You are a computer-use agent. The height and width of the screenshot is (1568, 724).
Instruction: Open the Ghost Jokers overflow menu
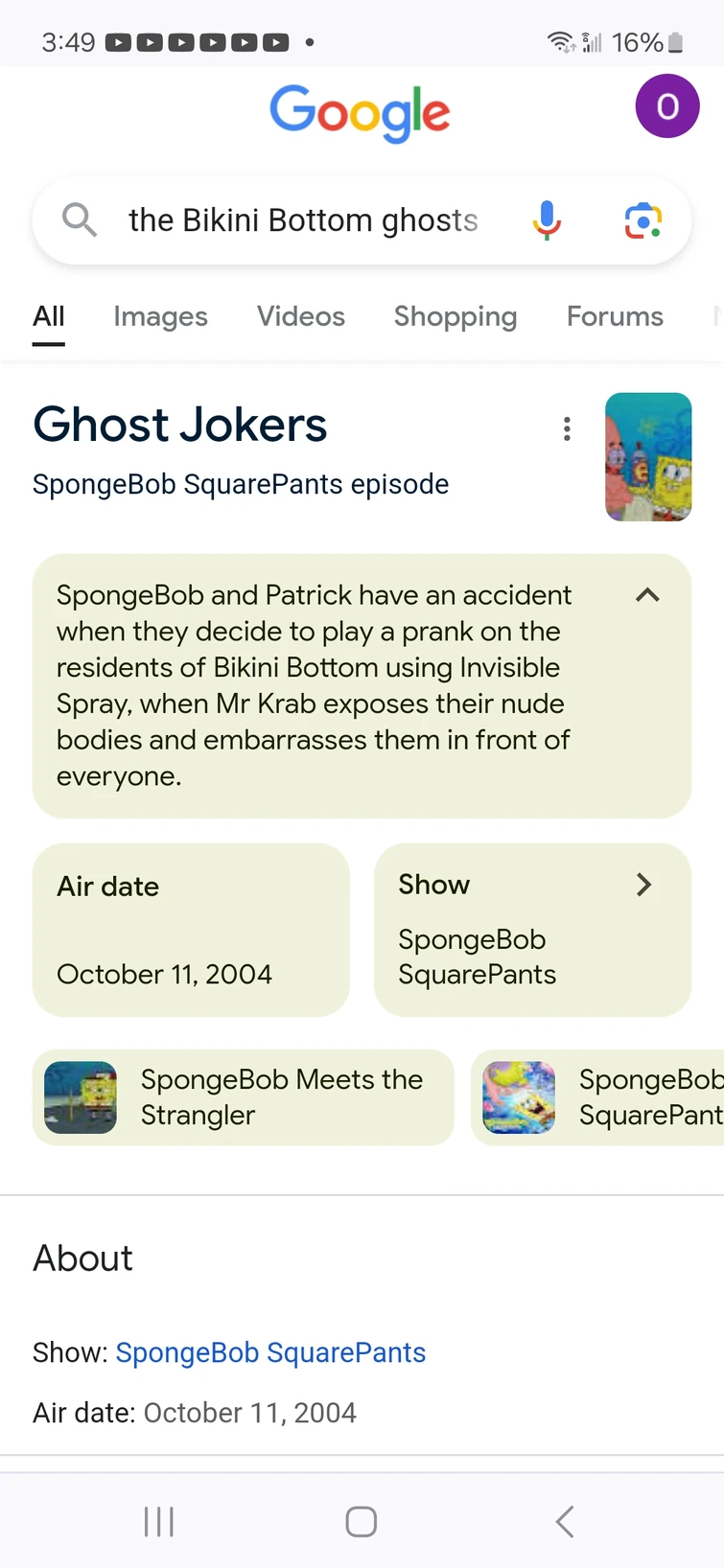coord(567,428)
